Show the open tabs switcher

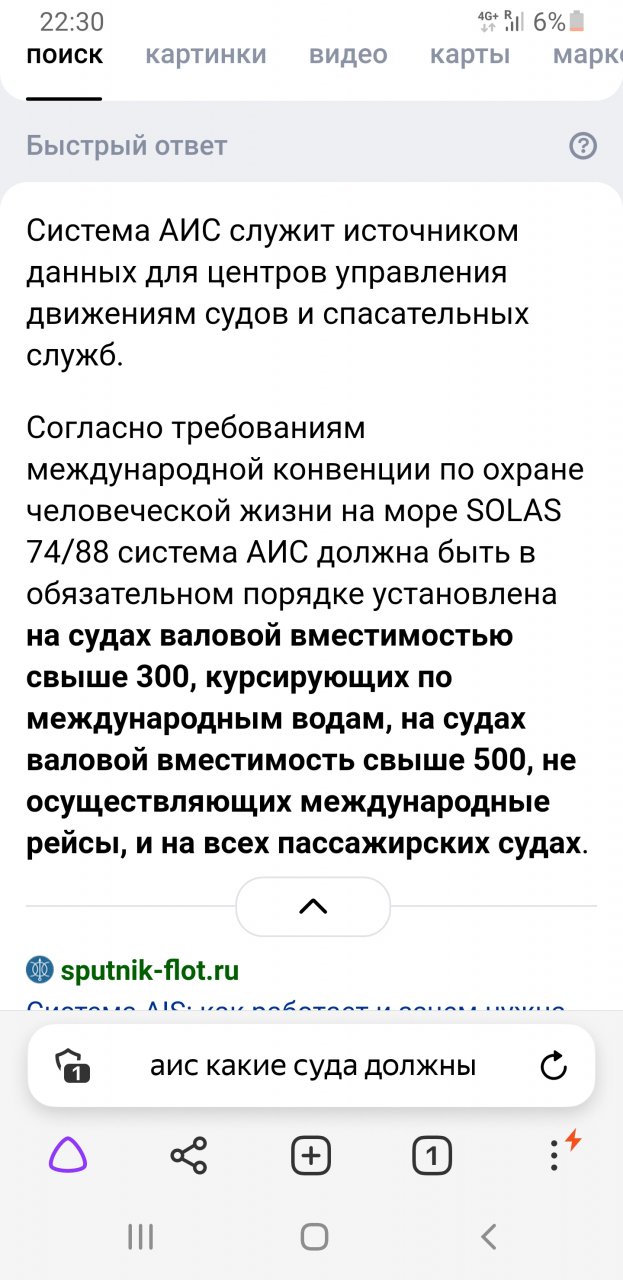tap(432, 1157)
